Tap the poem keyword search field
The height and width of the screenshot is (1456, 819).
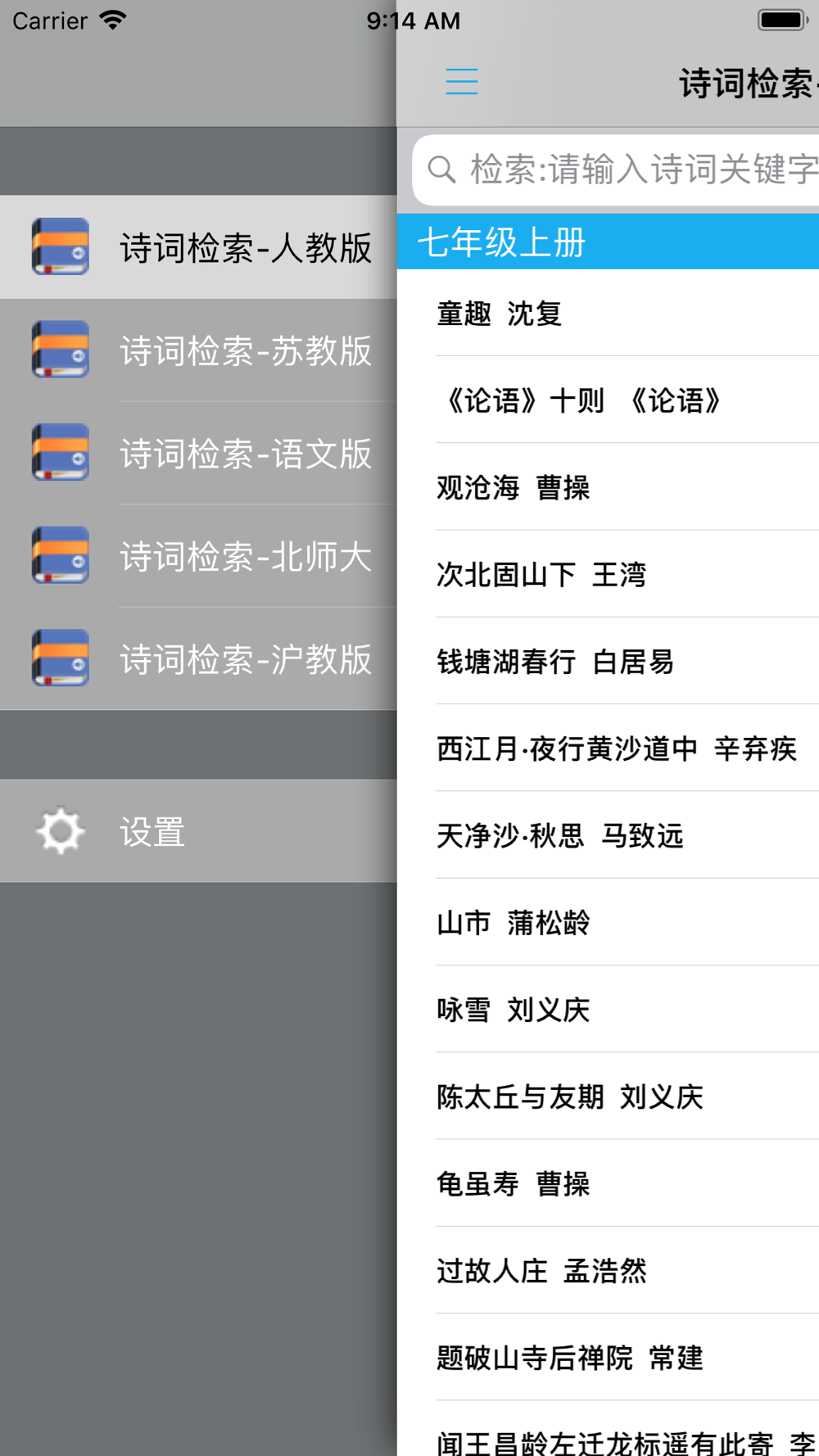[x=616, y=170]
